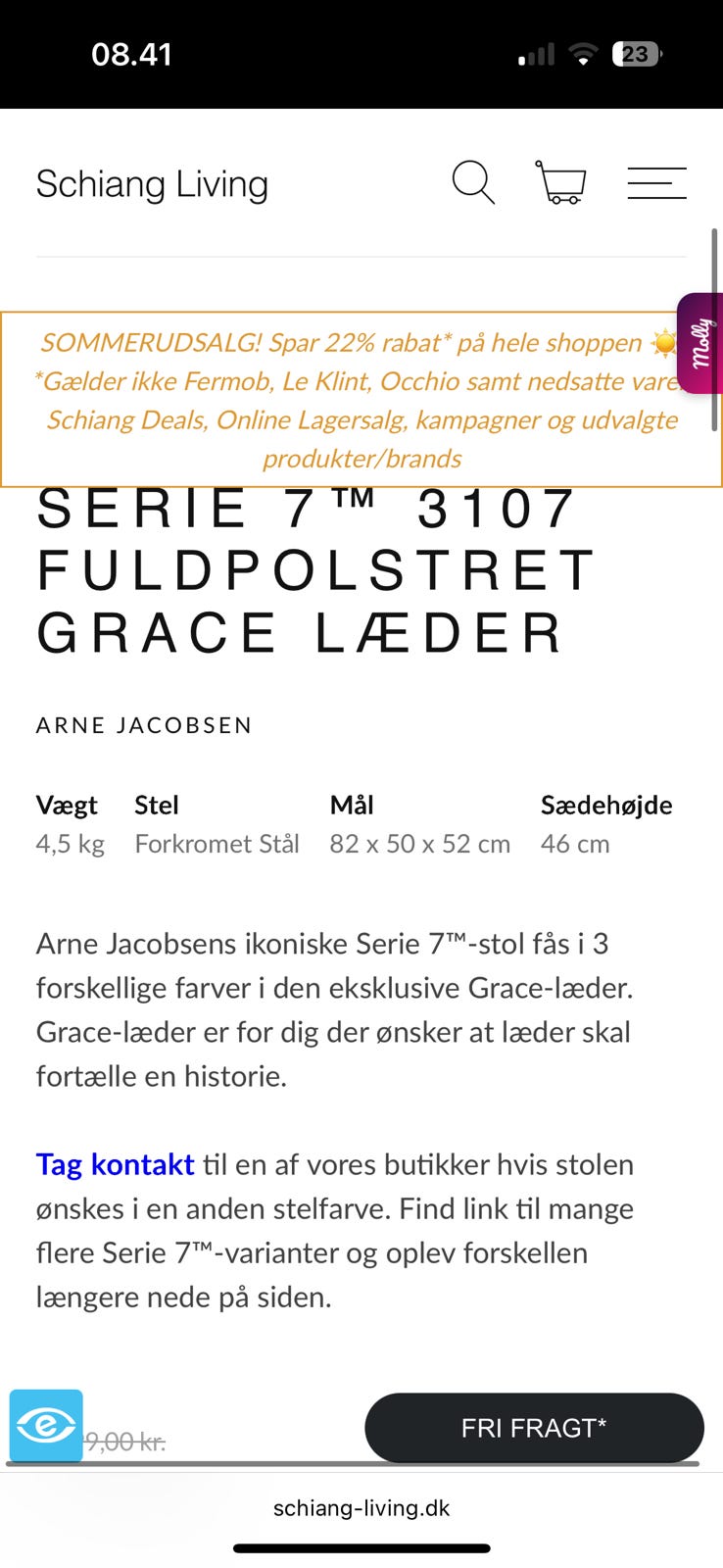Open the search icon
Viewport: 723px width, 1568px height.
473,182
